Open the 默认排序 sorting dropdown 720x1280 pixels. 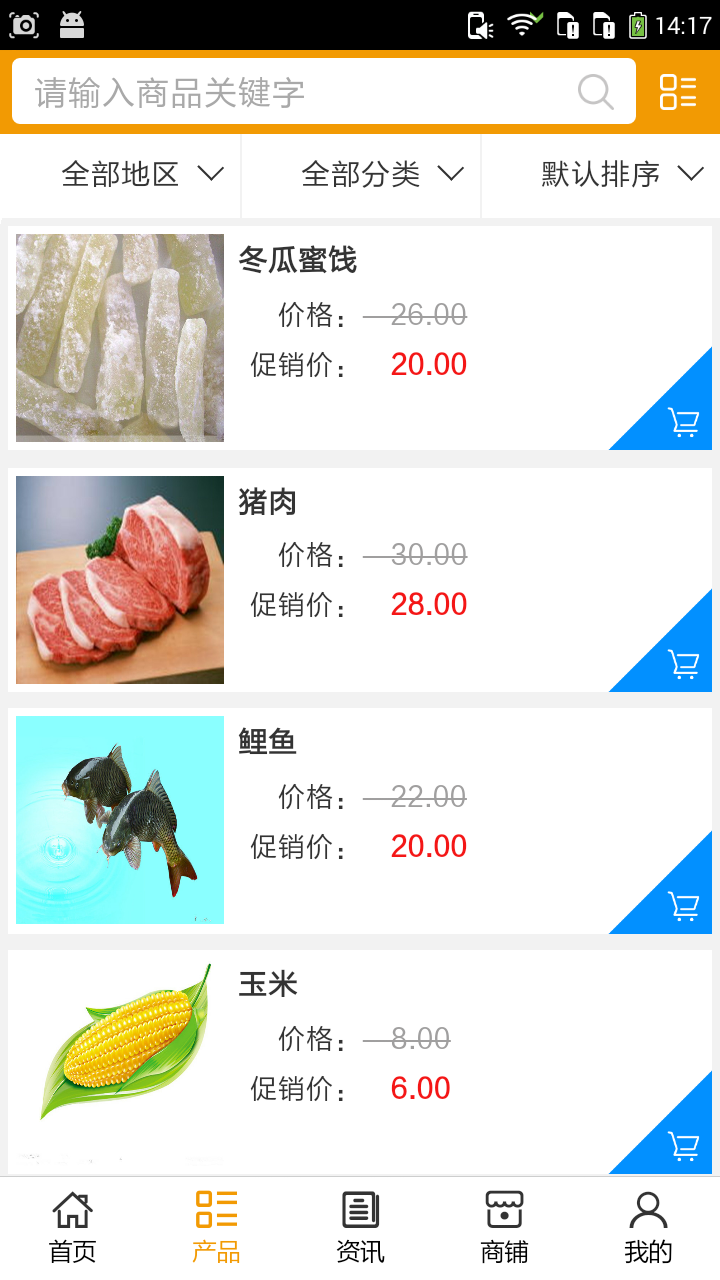click(622, 175)
